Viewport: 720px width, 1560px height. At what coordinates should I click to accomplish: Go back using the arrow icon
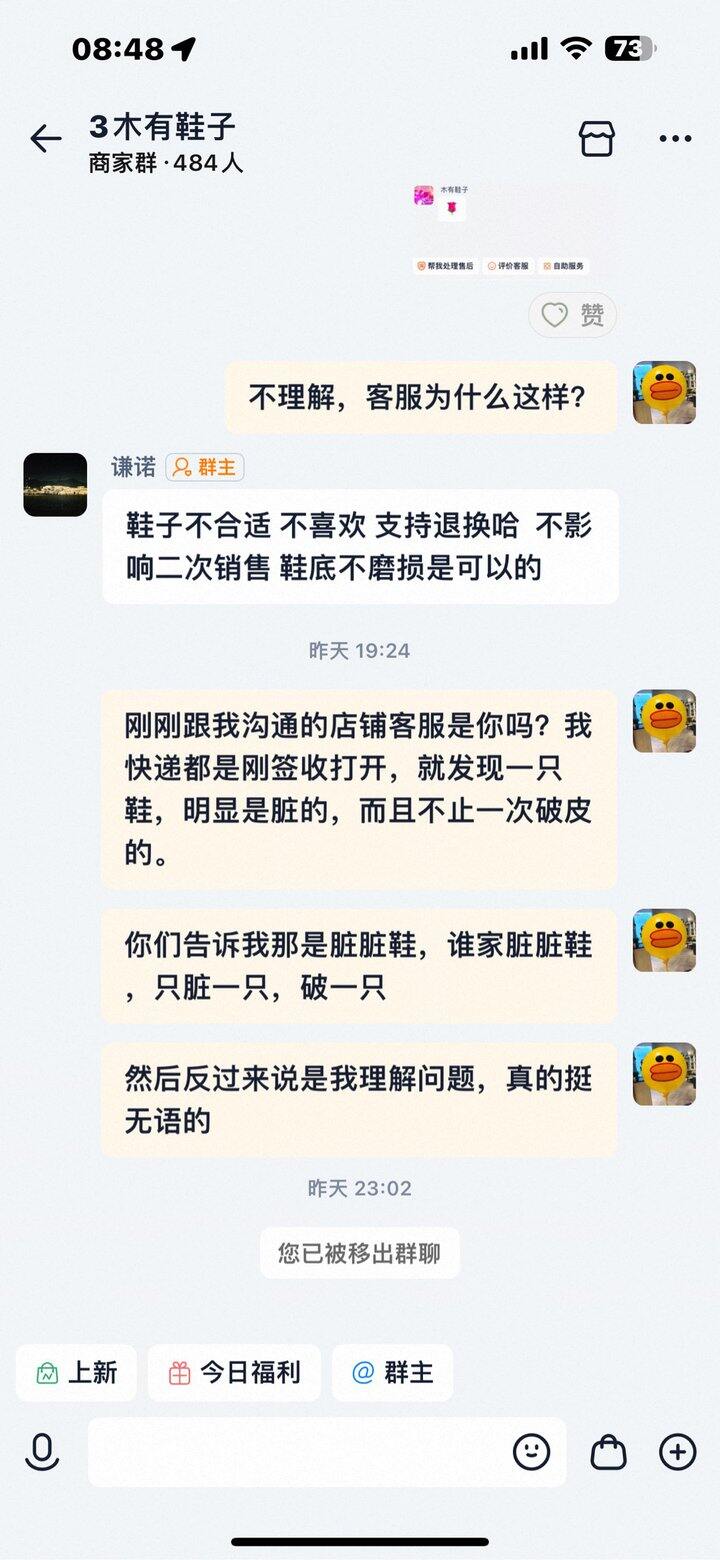click(46, 139)
